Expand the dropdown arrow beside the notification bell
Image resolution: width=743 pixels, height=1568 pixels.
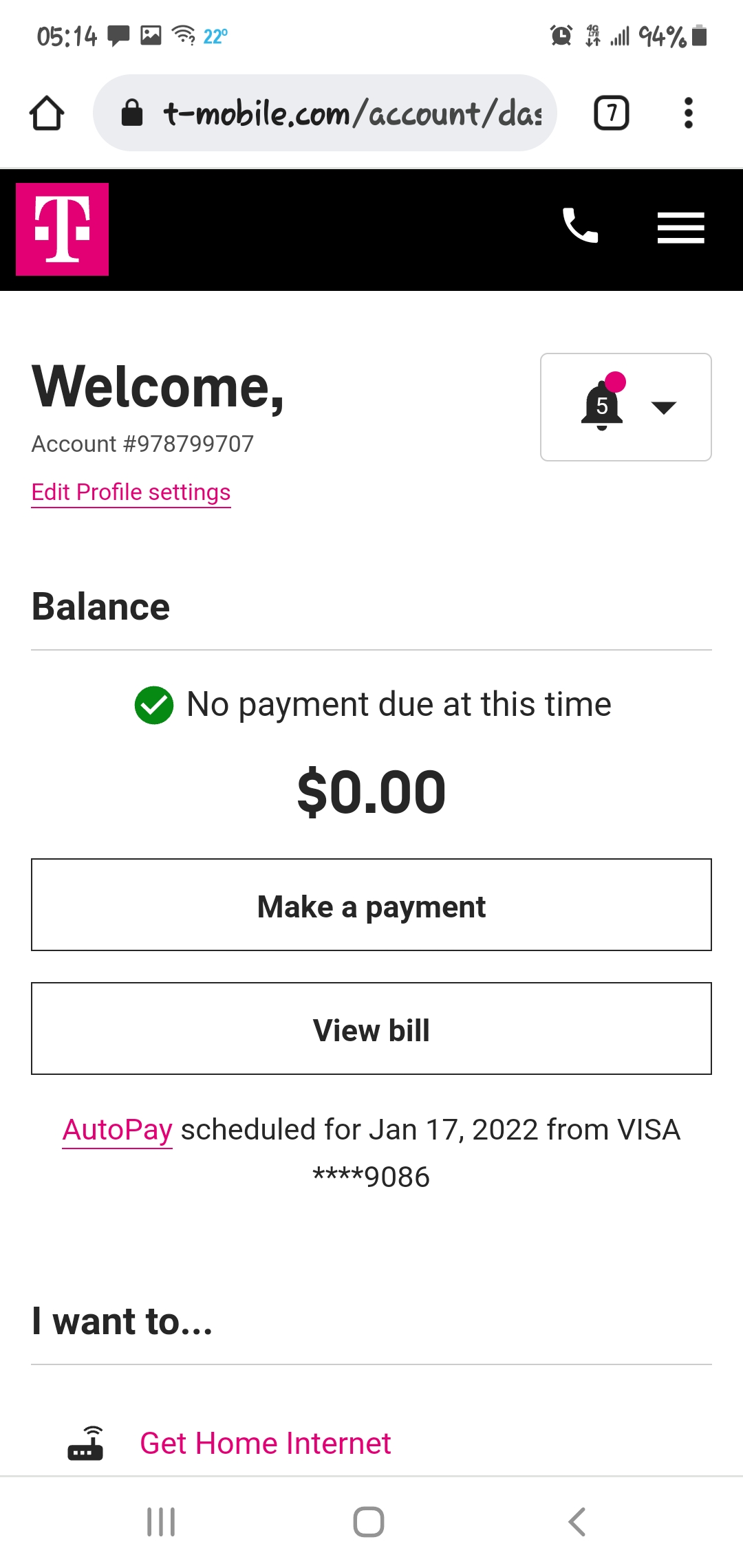click(x=663, y=408)
